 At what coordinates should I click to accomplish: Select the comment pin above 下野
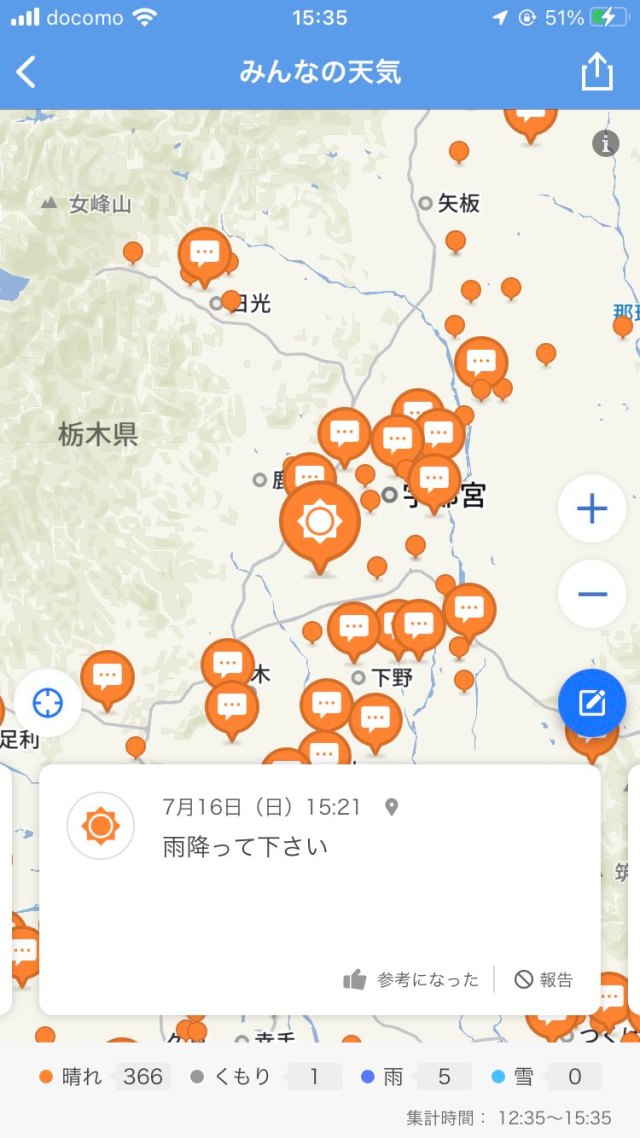pyautogui.click(x=354, y=628)
